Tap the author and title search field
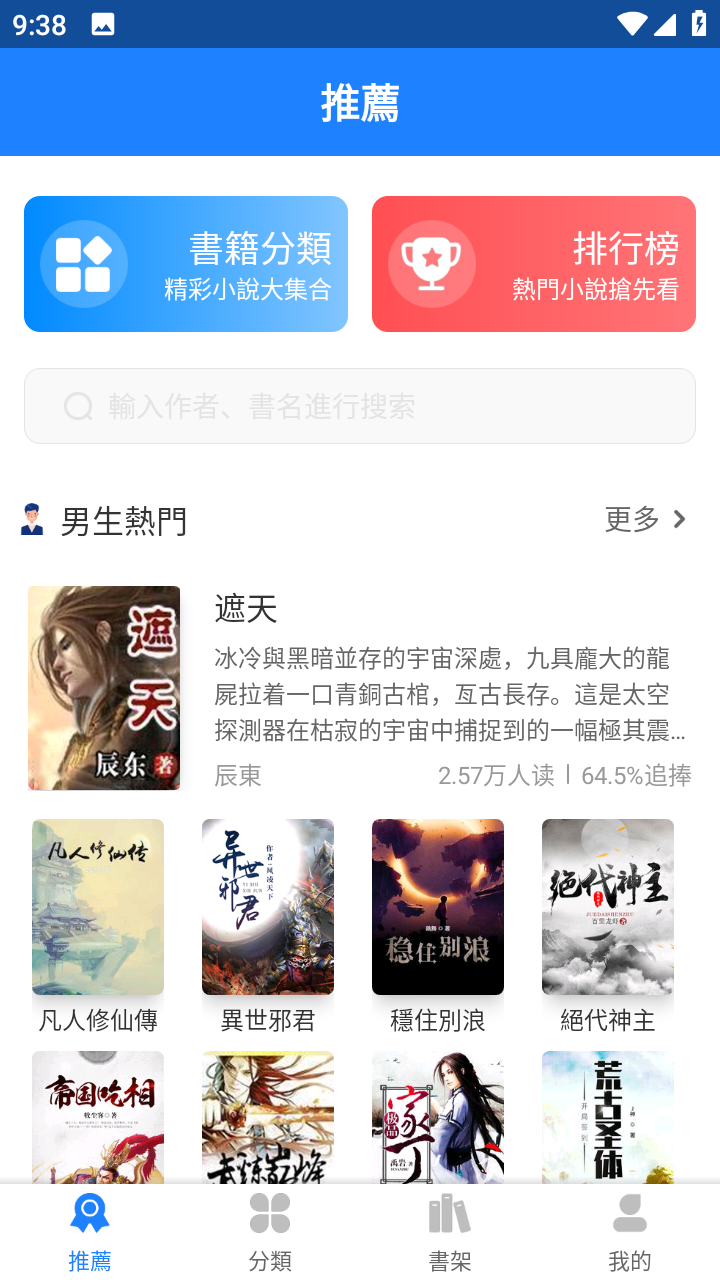720x1280 pixels. pyautogui.click(x=360, y=406)
